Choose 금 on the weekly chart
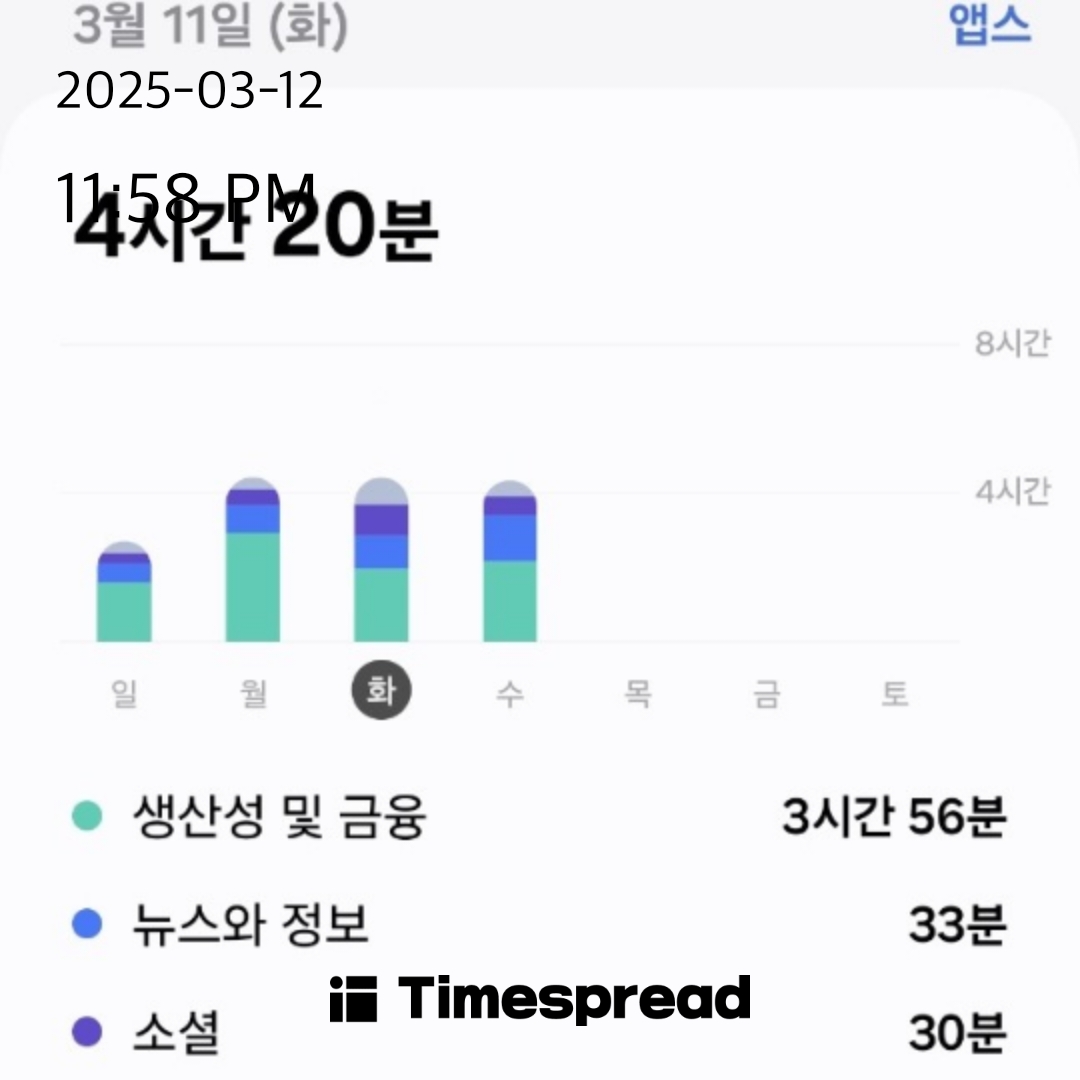The width and height of the screenshot is (1080, 1080). click(767, 693)
